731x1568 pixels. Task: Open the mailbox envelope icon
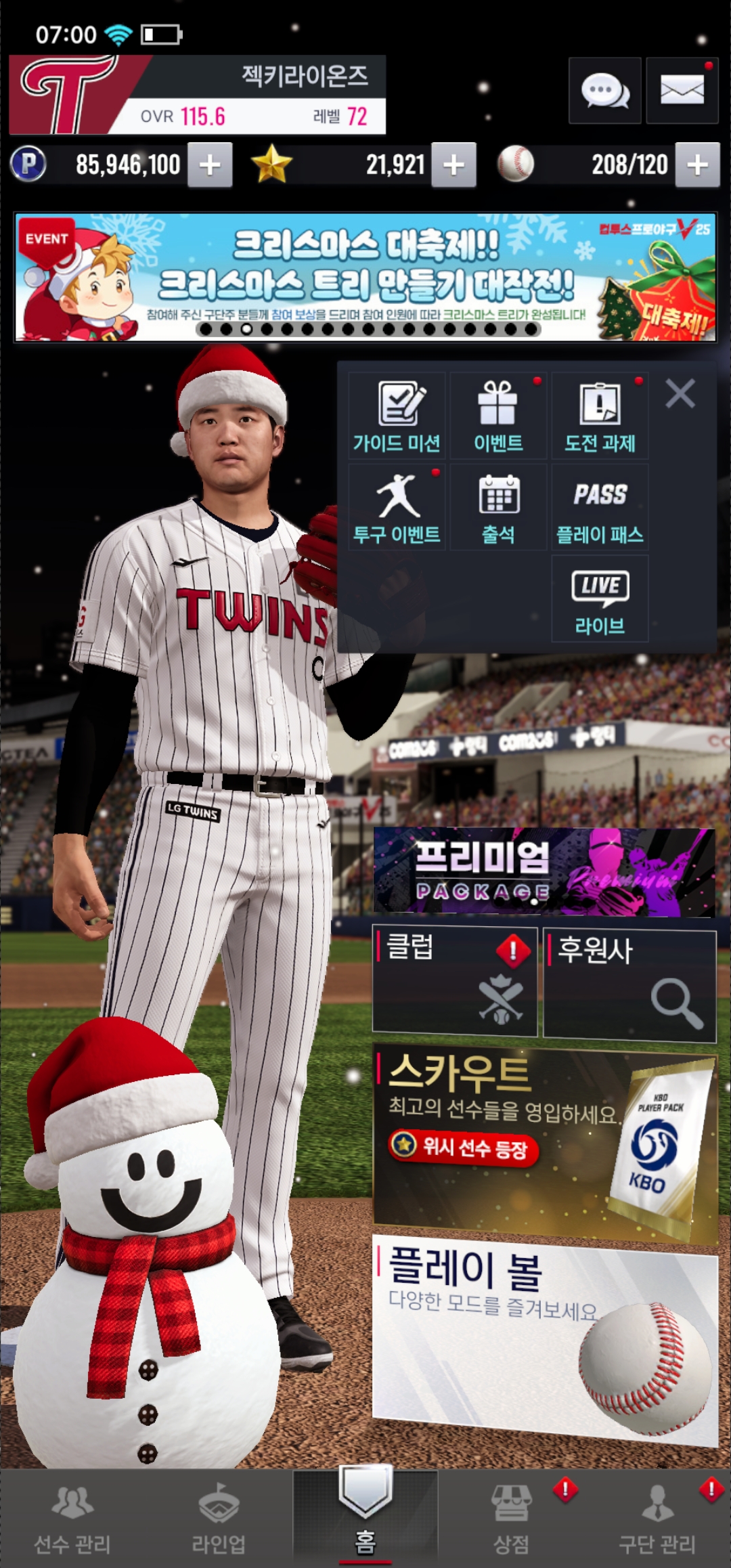[682, 90]
